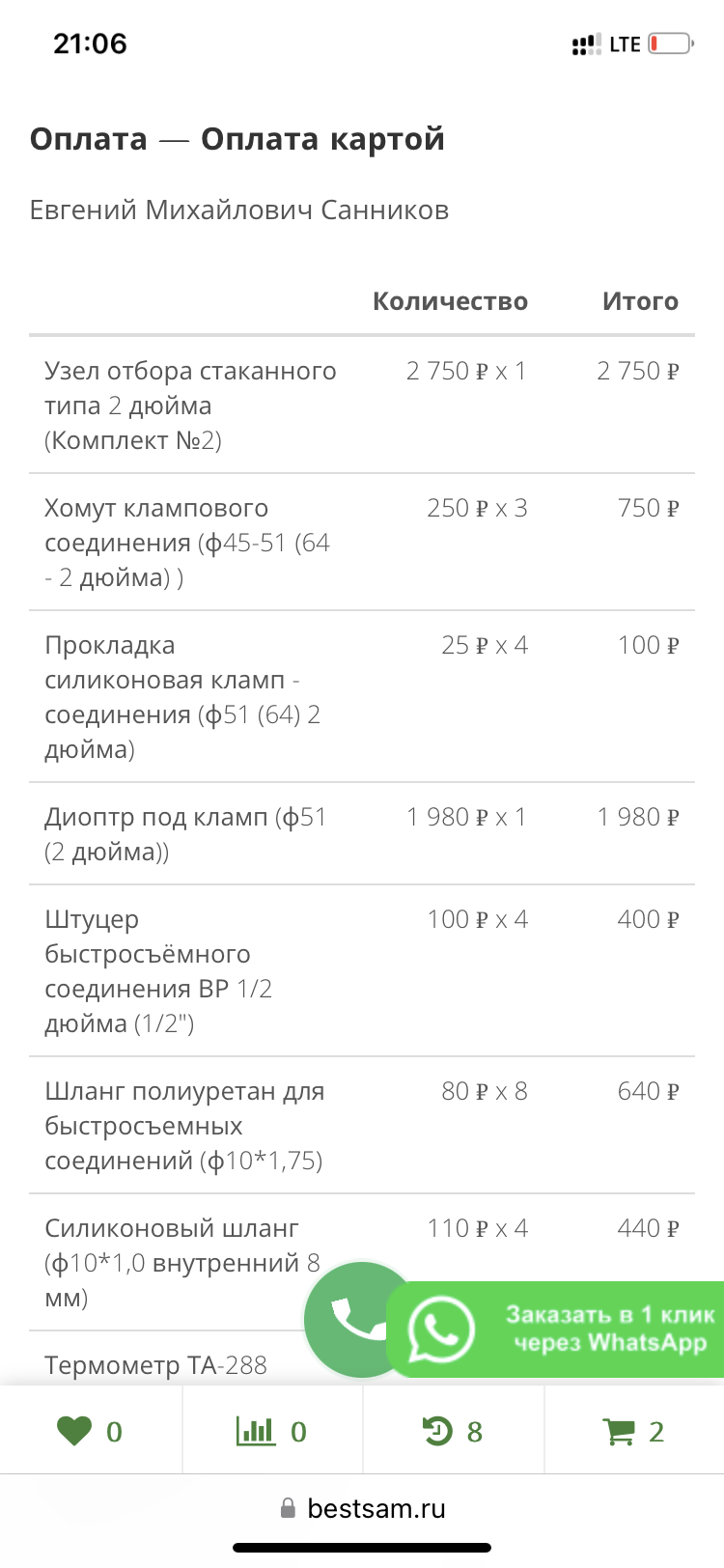The width and height of the screenshot is (724, 1568).
Task: Tap the green phone call button
Action: click(361, 1319)
